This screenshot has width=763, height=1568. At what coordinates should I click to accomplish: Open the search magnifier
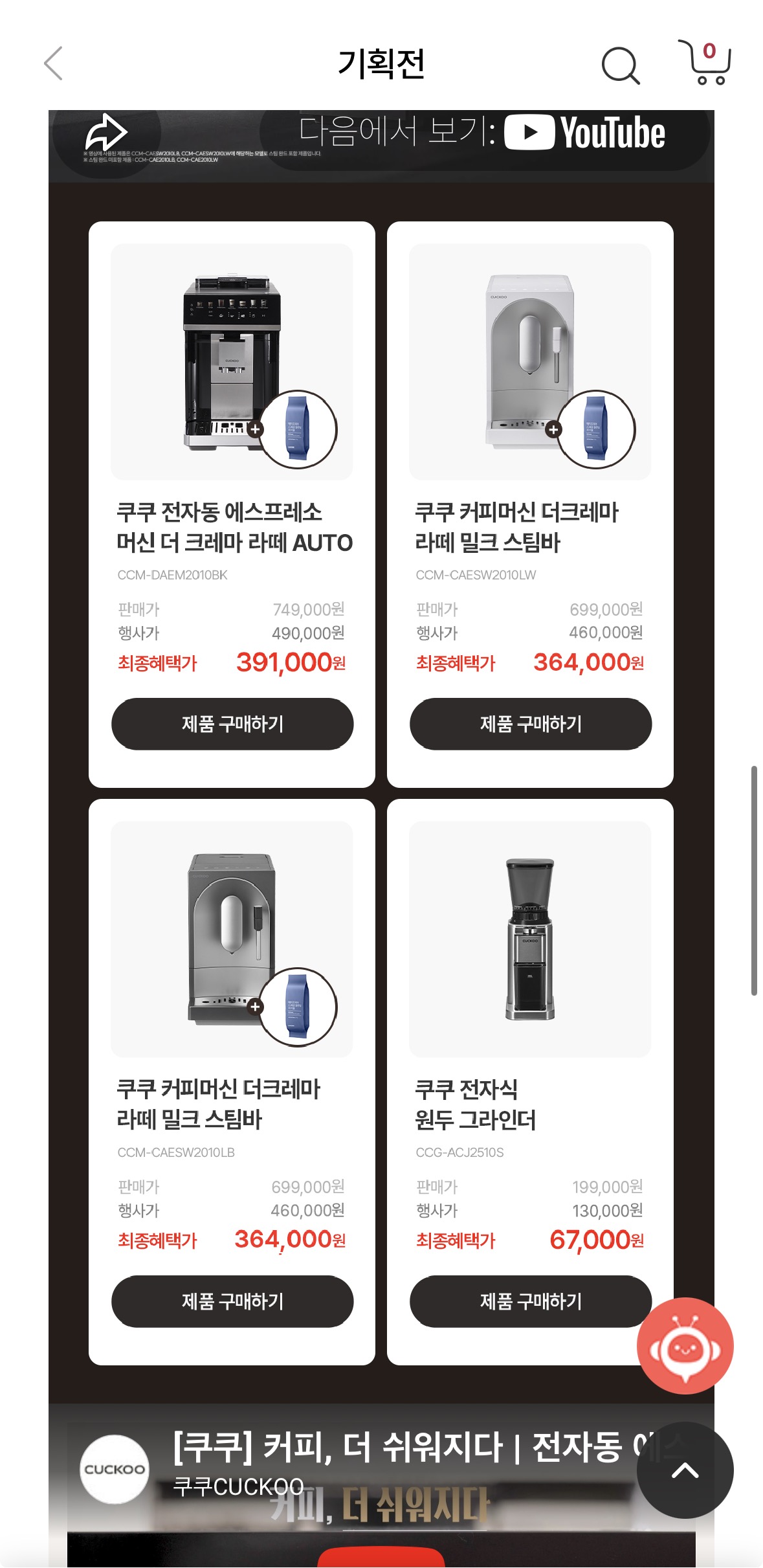(620, 65)
